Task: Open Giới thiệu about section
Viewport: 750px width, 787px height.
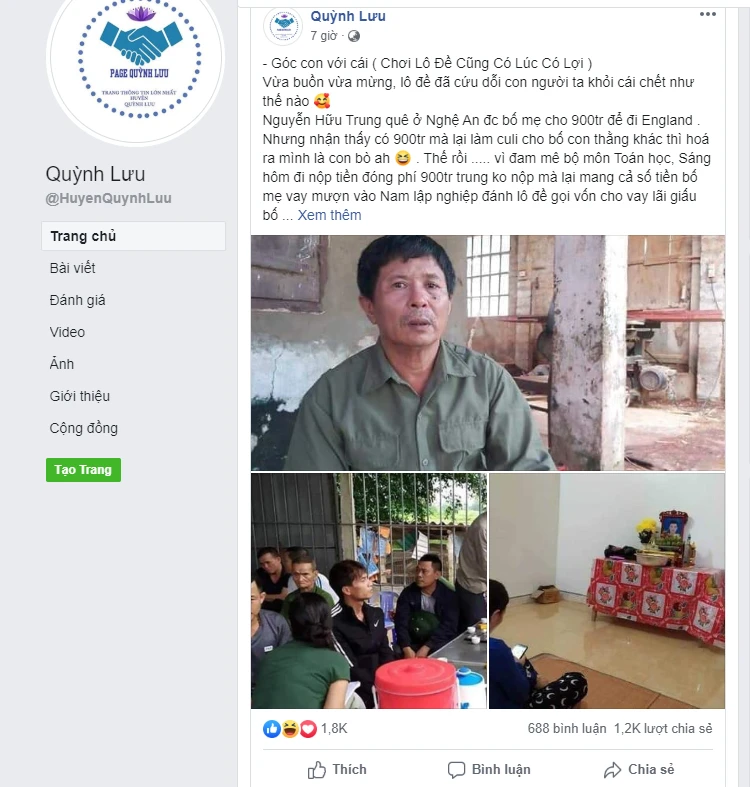Action: point(80,396)
